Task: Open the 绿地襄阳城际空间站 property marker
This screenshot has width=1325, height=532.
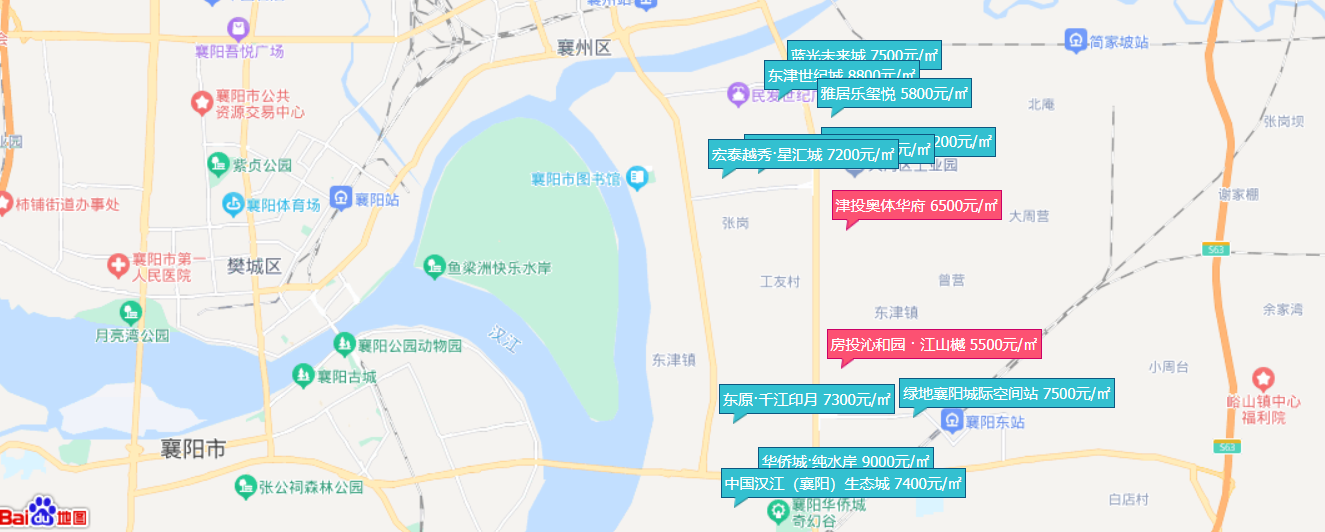Action: click(x=1007, y=394)
